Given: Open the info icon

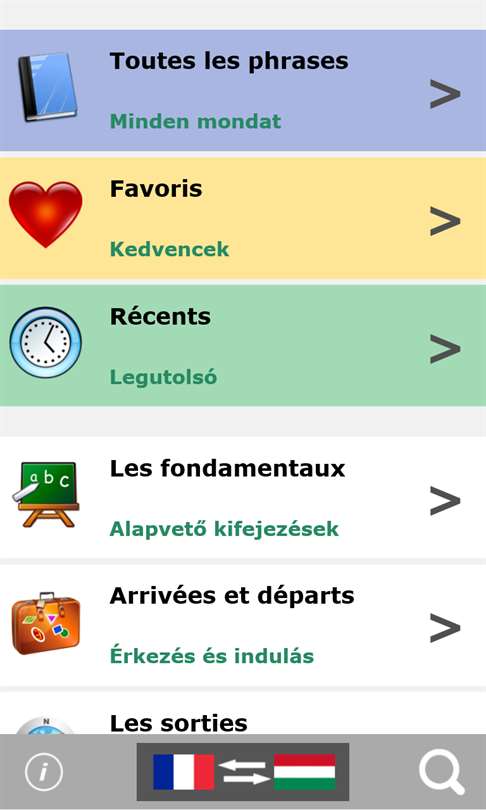Looking at the screenshot, I should [44, 772].
